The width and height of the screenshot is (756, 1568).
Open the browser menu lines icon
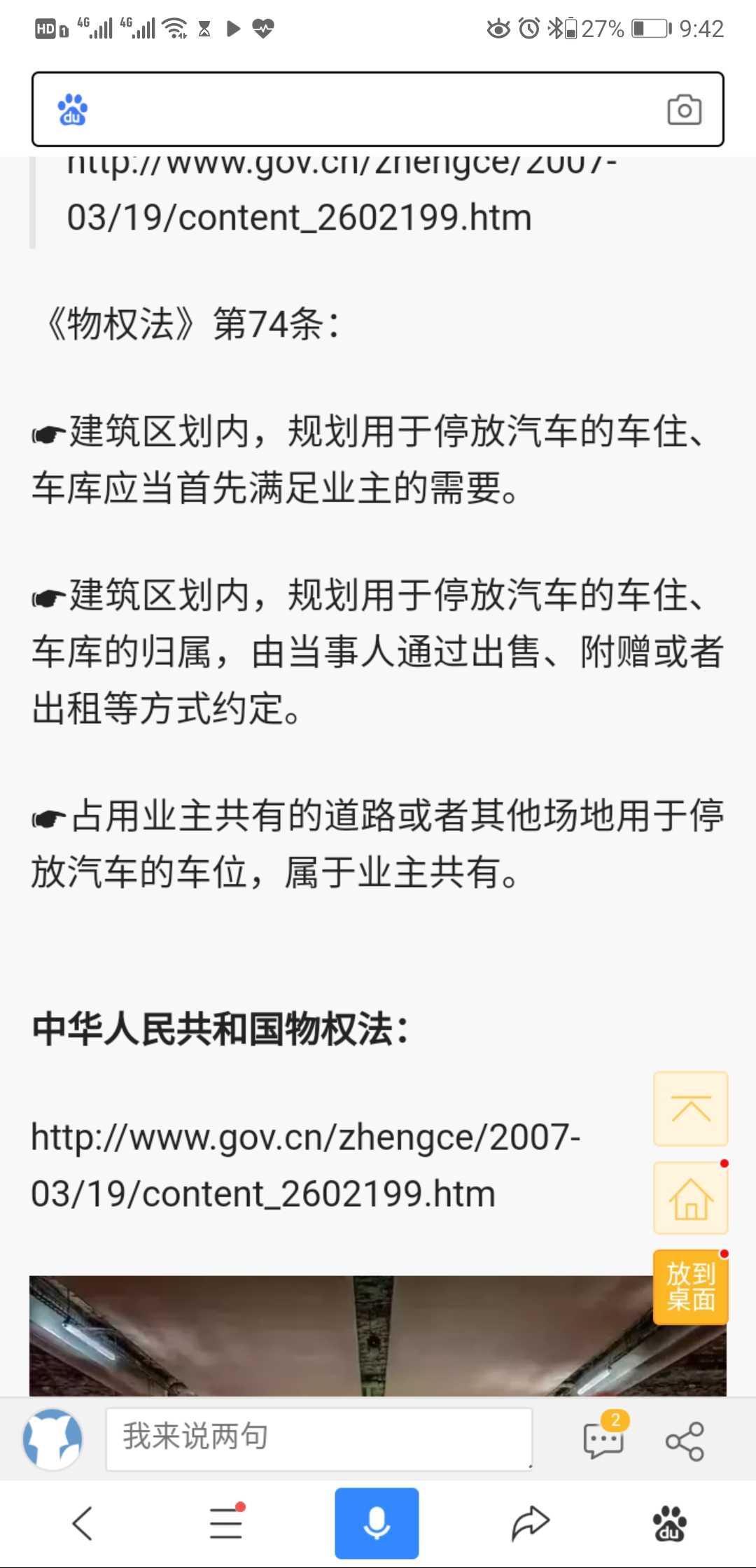(x=227, y=1522)
